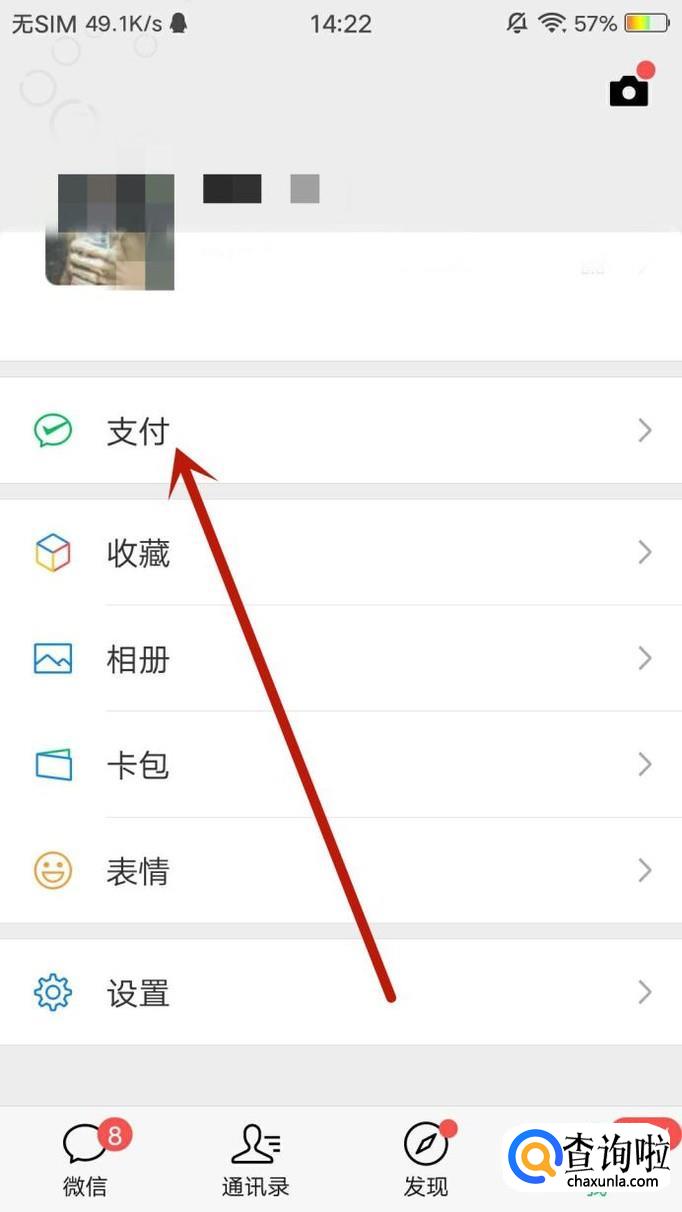Open 设置 settings
This screenshot has height=1212, width=682.
pyautogui.click(x=341, y=992)
